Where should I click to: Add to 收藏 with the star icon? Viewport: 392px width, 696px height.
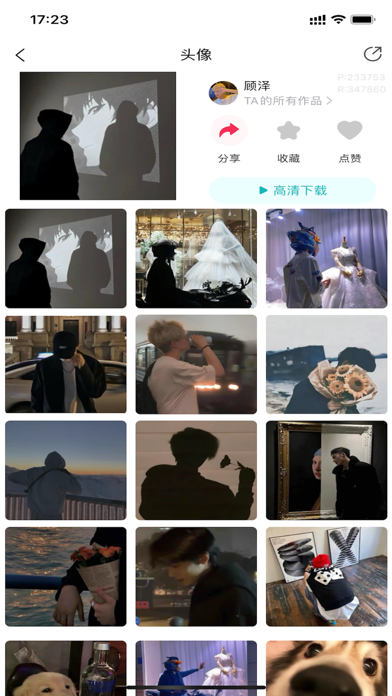coord(289,139)
